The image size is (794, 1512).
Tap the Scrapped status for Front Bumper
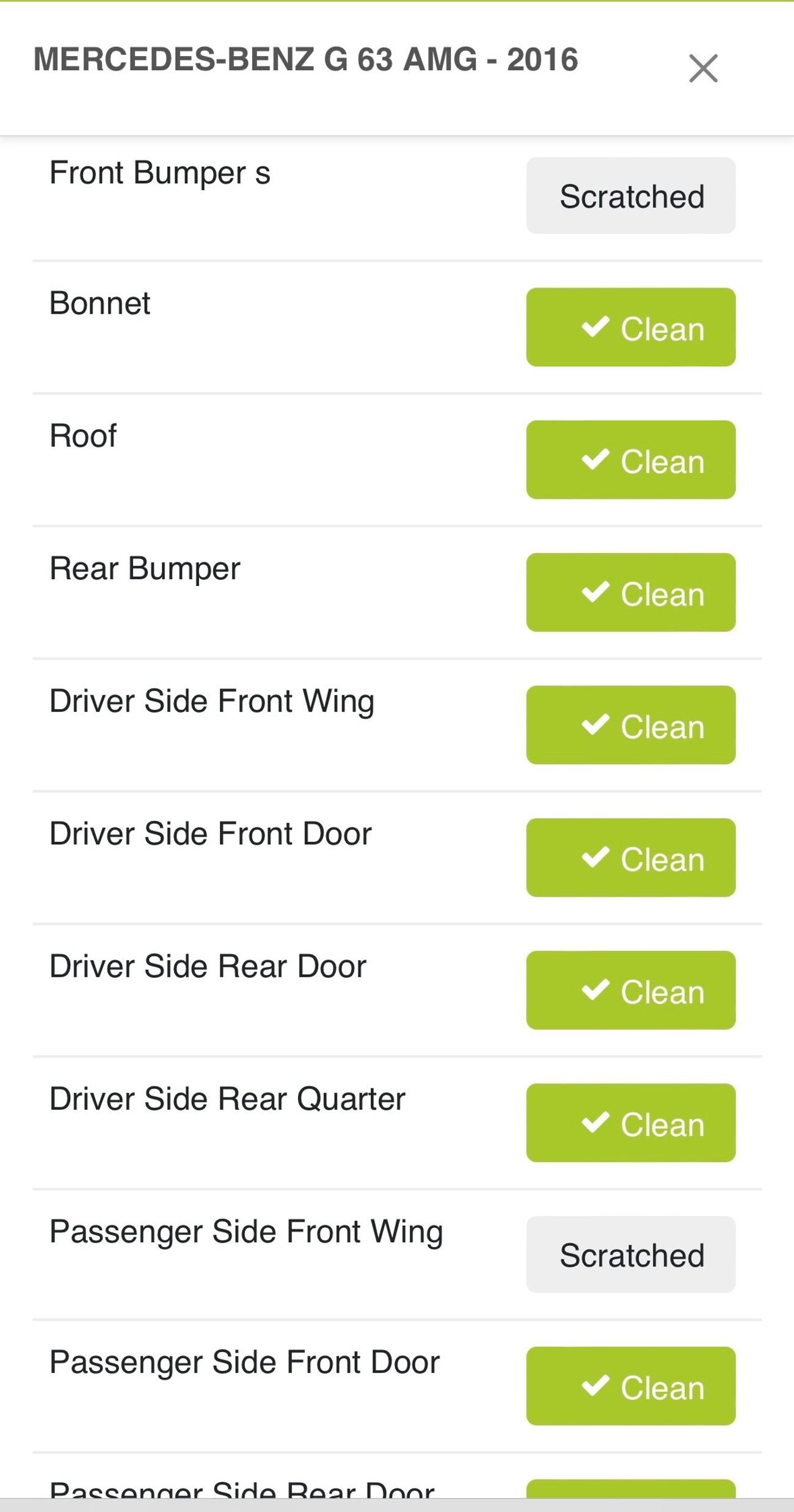click(631, 196)
